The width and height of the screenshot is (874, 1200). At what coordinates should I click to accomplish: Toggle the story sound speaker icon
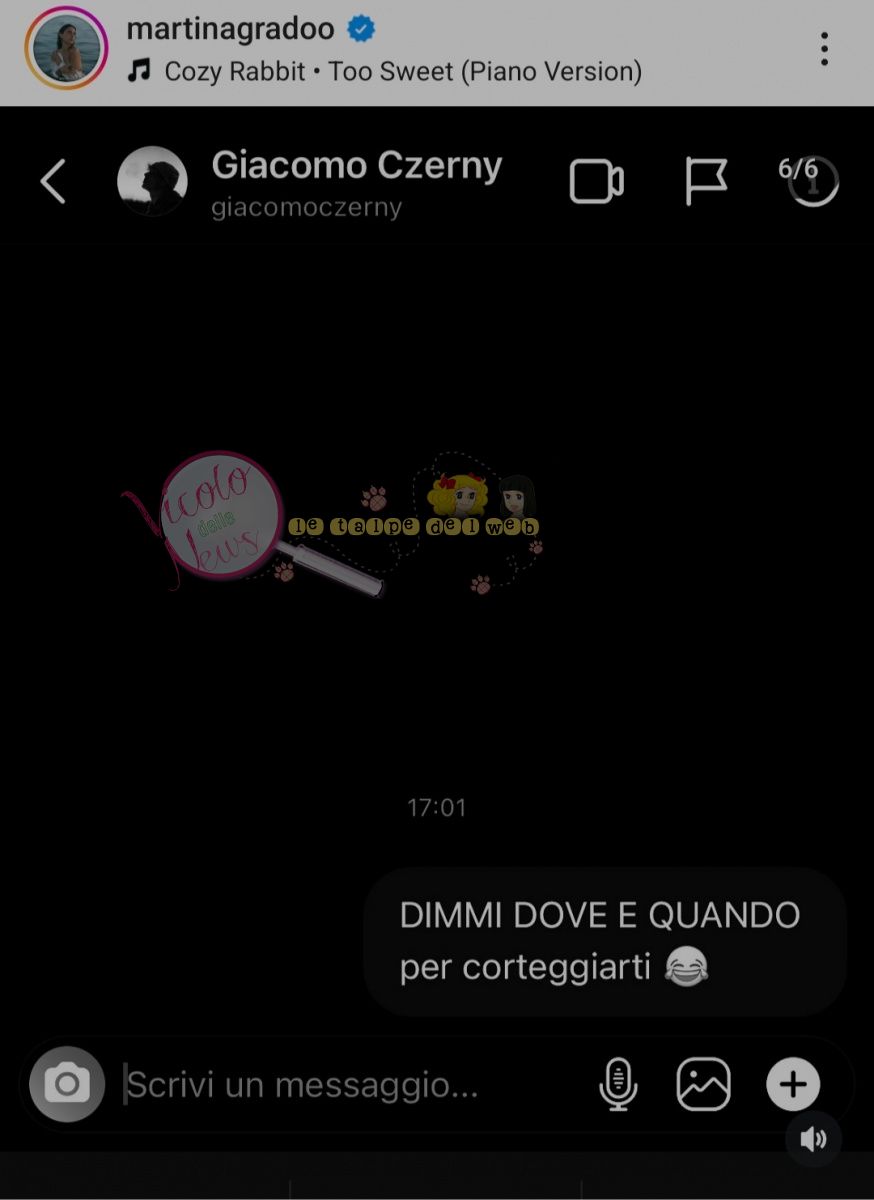pos(813,1139)
